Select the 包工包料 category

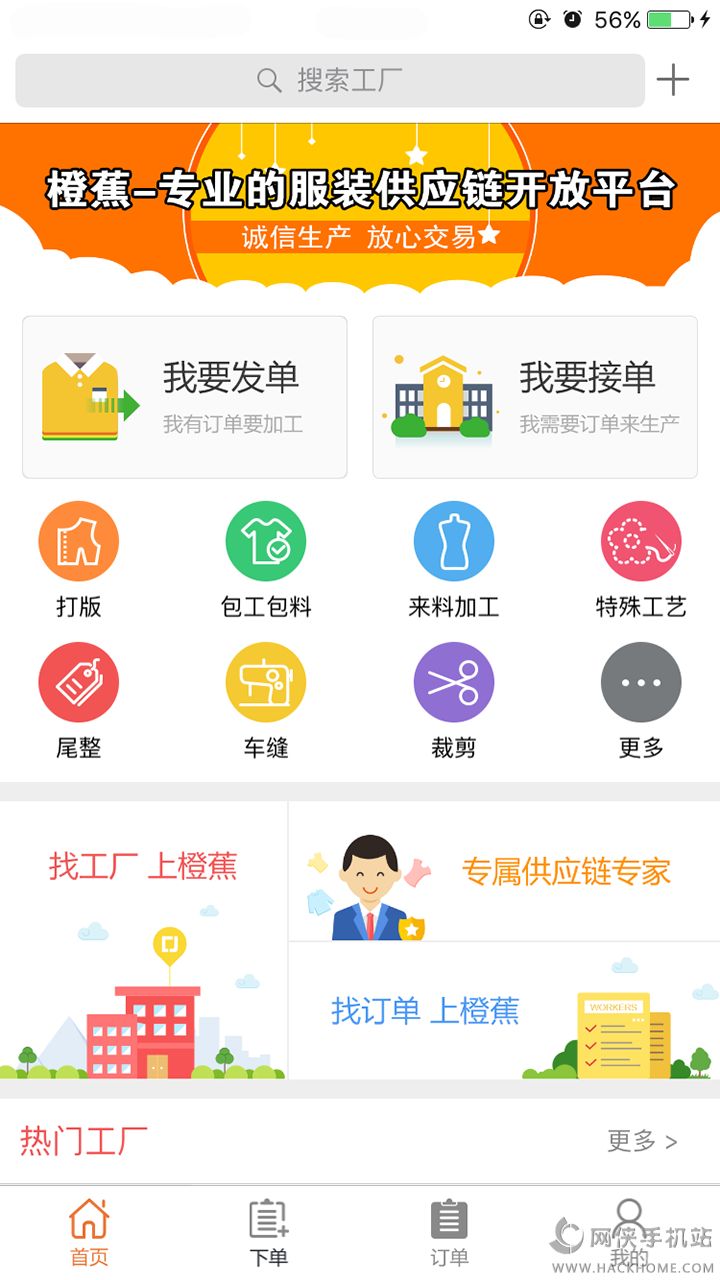pyautogui.click(x=266, y=558)
